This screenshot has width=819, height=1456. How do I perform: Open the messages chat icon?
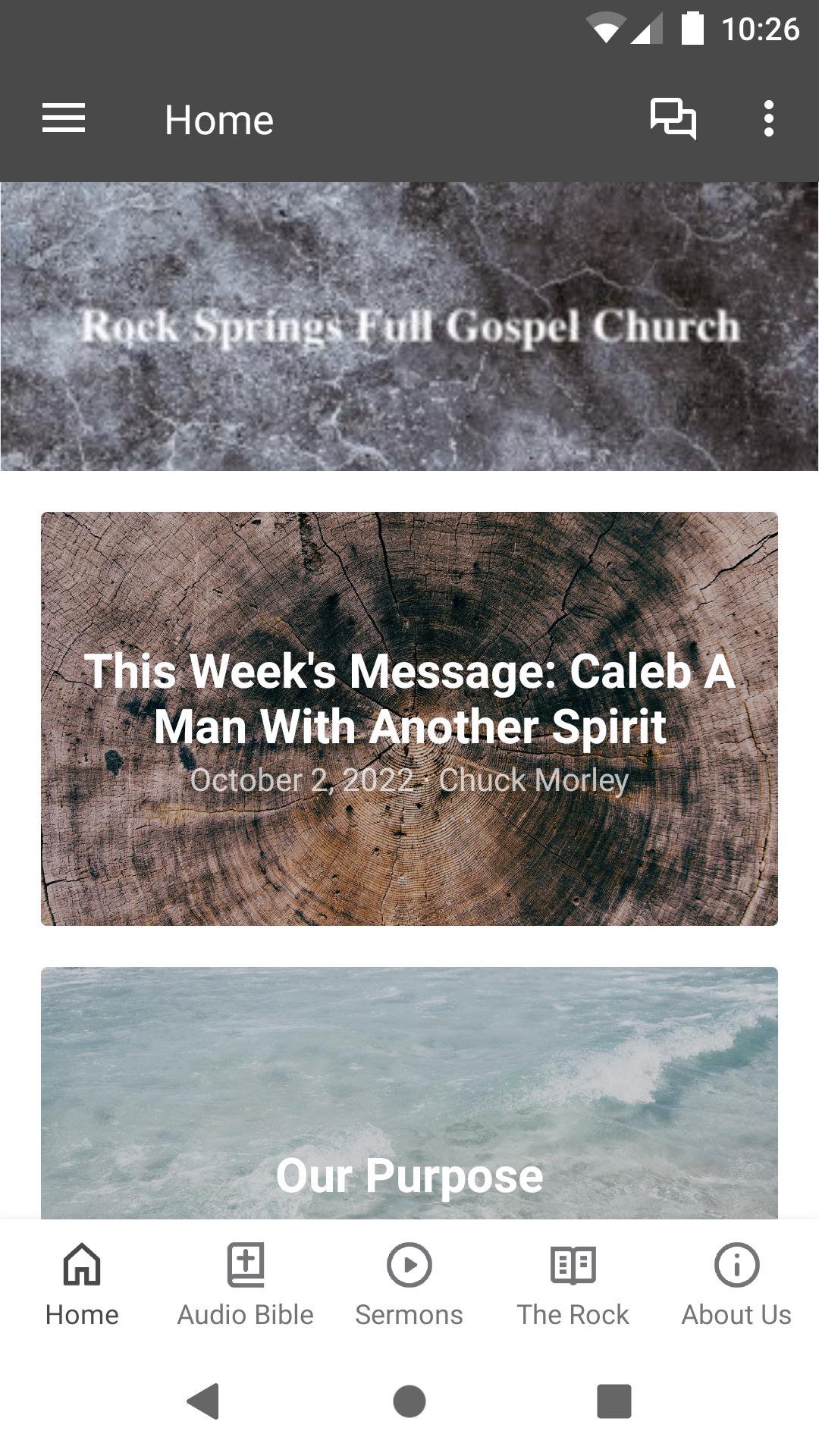pyautogui.click(x=673, y=119)
